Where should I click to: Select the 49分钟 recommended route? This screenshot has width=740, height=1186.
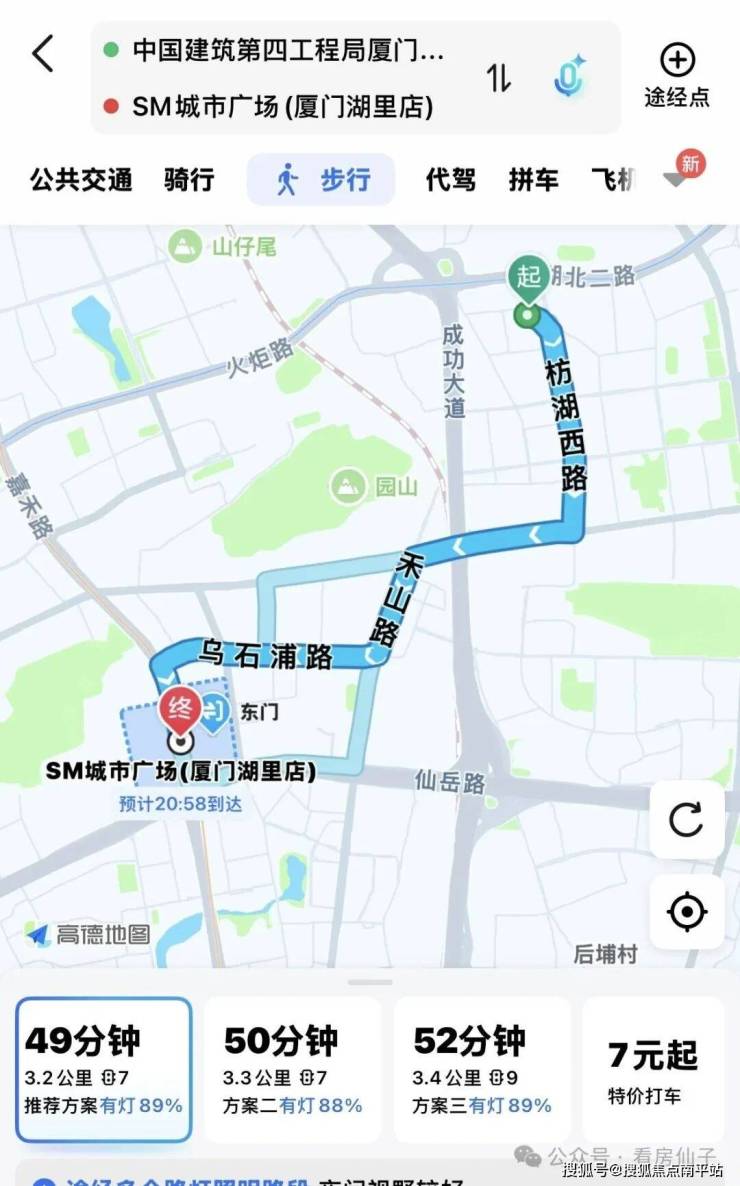pos(104,1070)
